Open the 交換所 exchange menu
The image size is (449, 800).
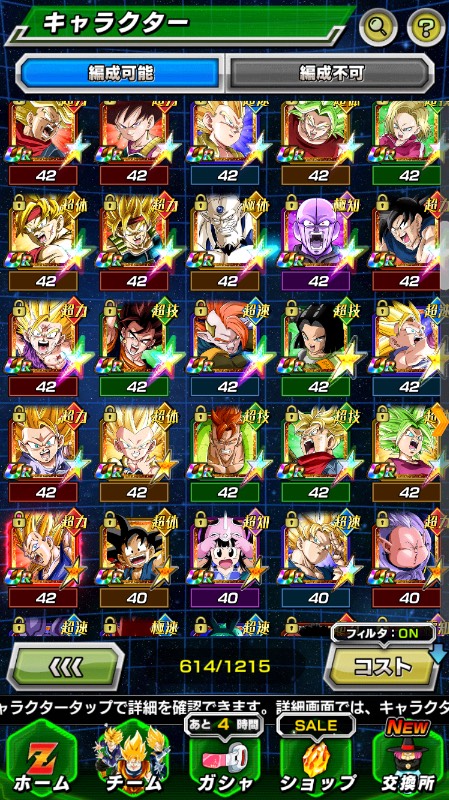(407, 762)
